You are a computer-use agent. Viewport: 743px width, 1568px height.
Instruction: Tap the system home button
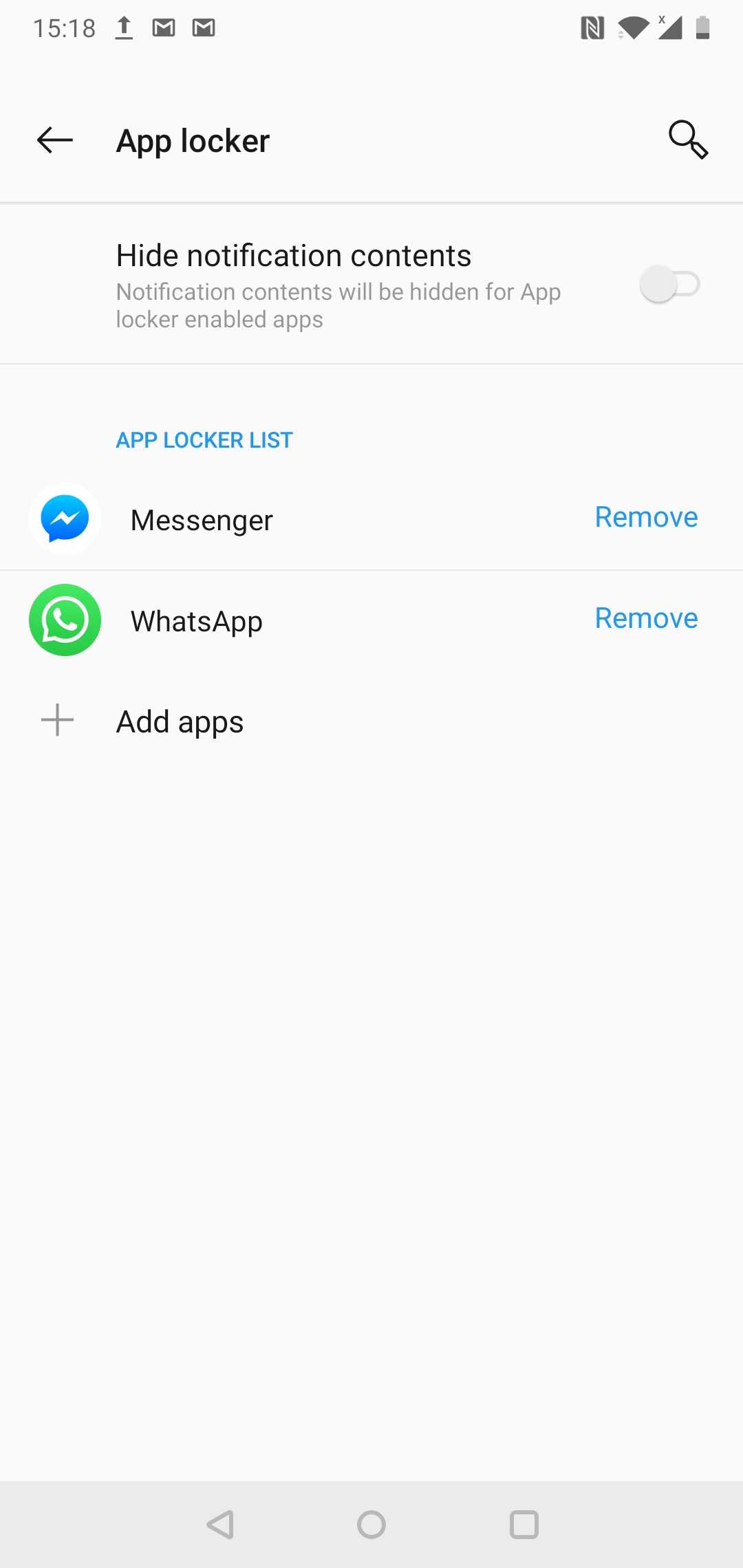(371, 1525)
